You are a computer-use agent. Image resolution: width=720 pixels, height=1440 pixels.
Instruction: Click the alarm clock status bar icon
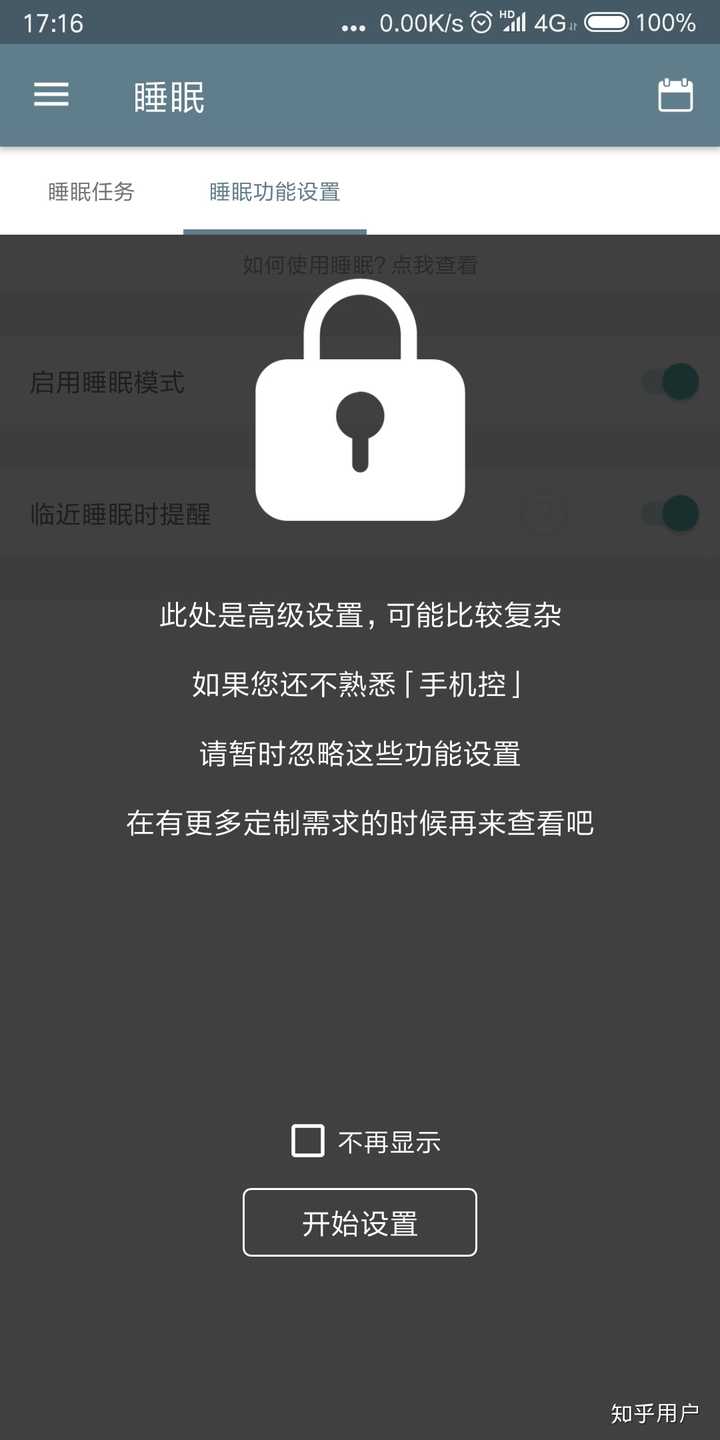pos(479,22)
